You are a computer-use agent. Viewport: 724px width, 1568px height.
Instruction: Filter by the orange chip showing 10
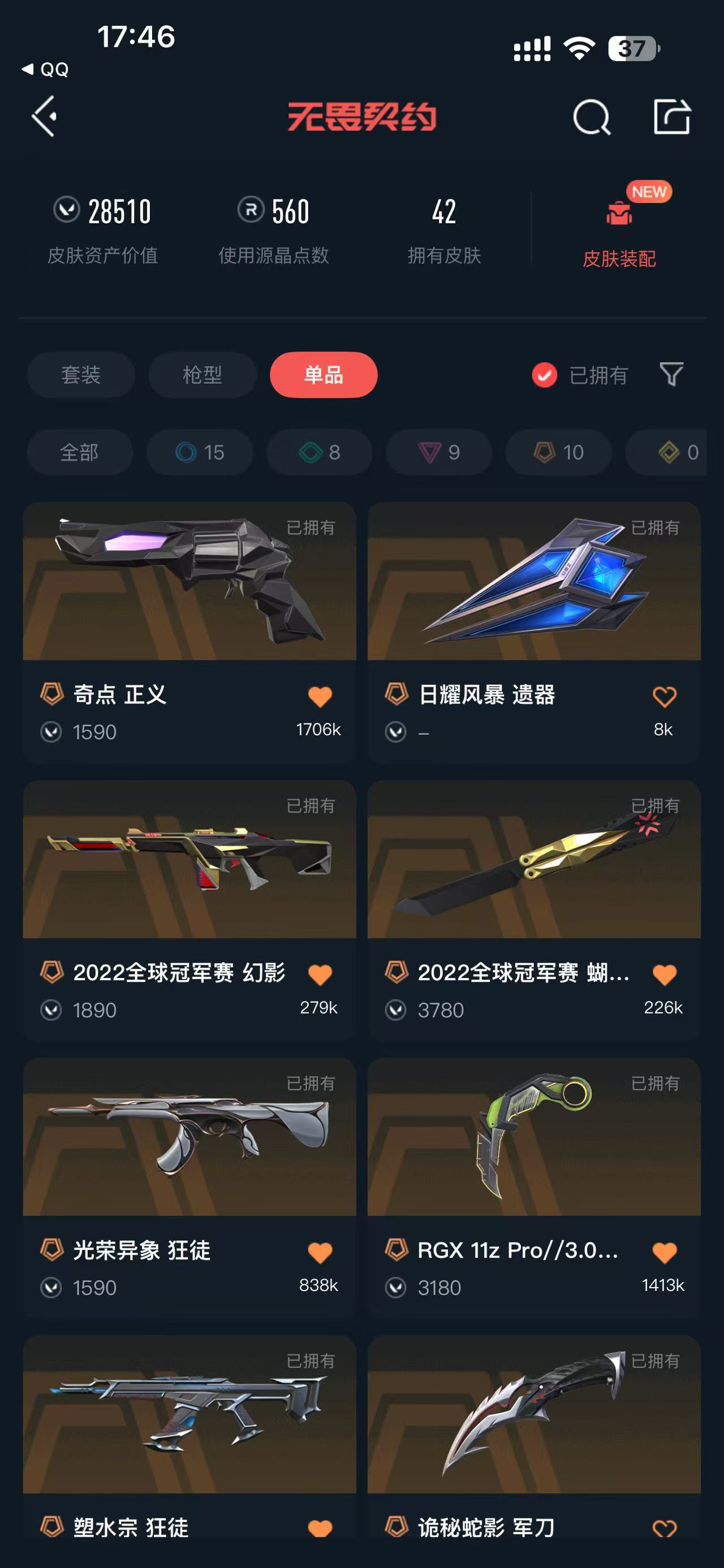[558, 452]
